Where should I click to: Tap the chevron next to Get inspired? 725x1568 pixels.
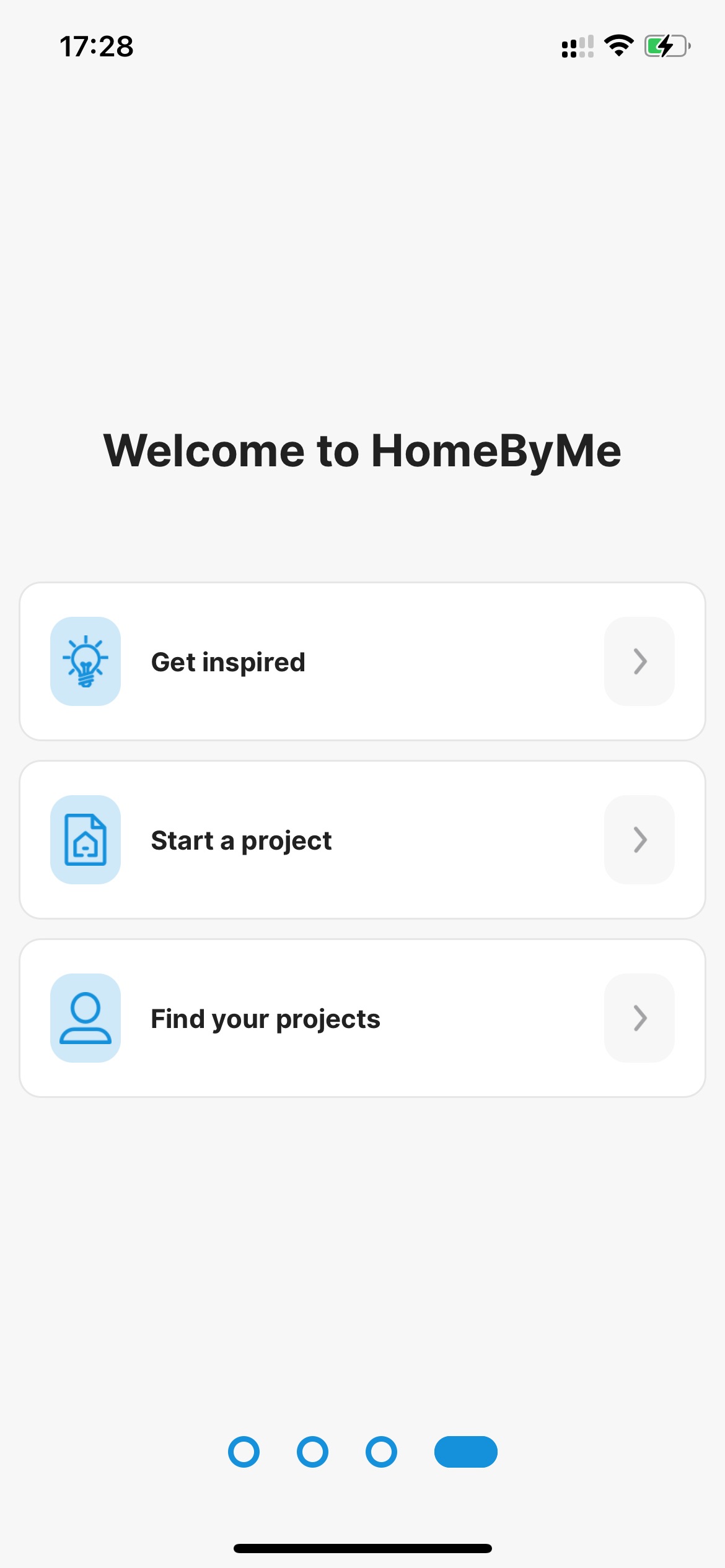[x=639, y=661]
